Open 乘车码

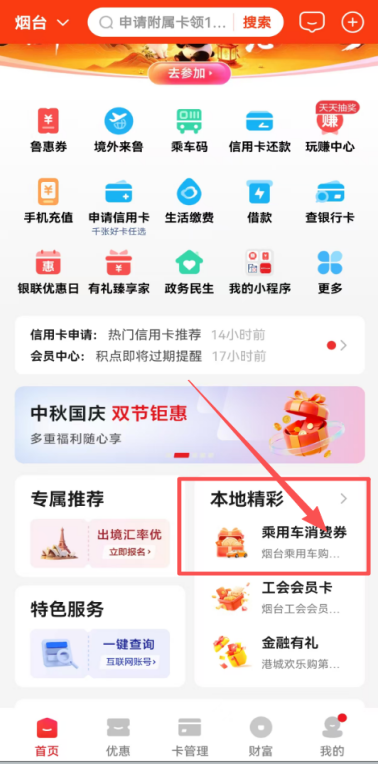tap(189, 130)
